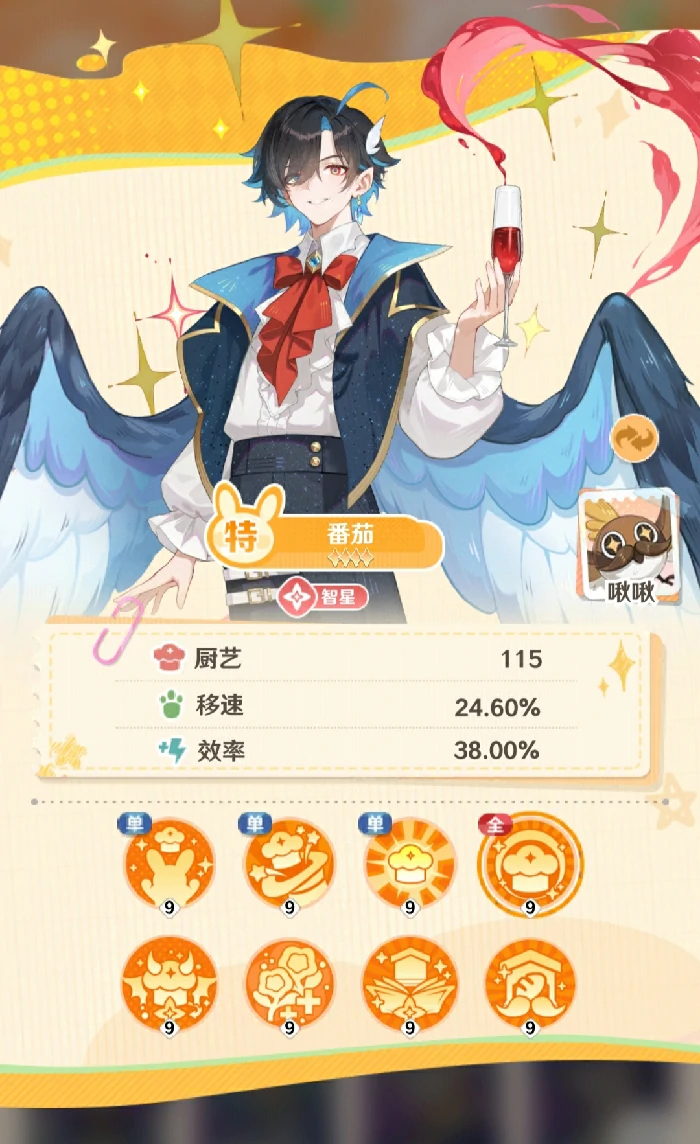View the planet dish skill icon
The height and width of the screenshot is (1144, 700).
pos(290,863)
